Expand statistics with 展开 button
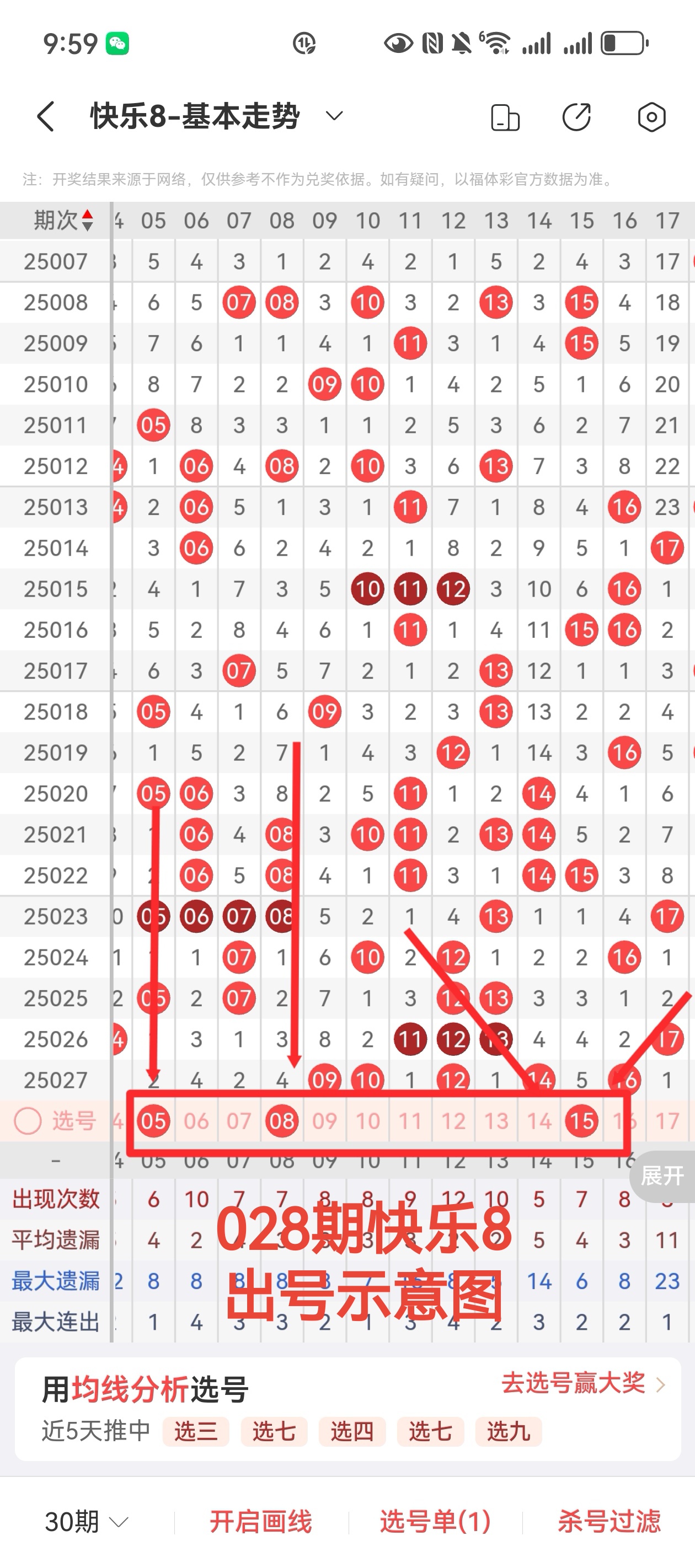The height and width of the screenshot is (1568, 695). pos(662,1175)
